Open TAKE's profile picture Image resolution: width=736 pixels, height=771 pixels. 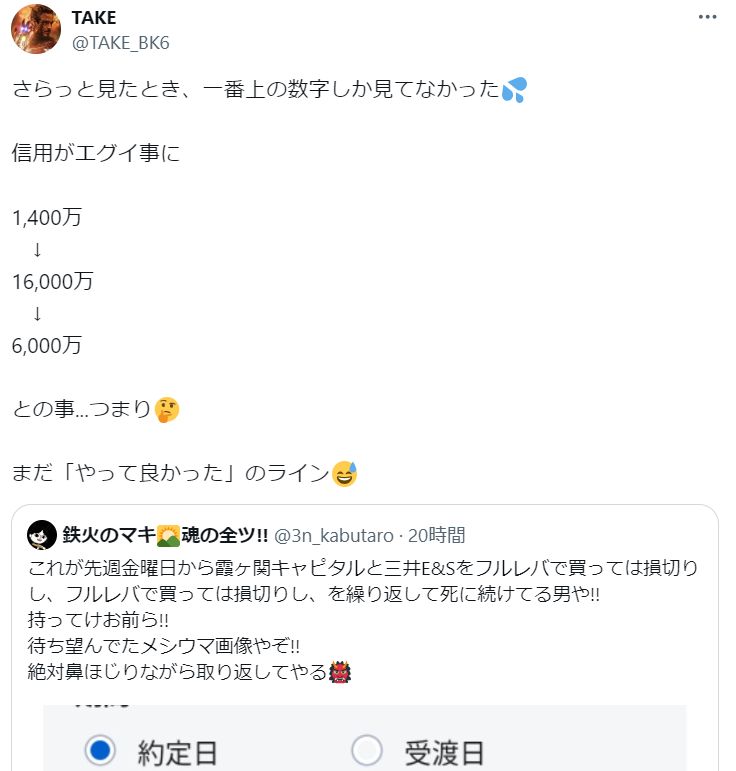35,29
